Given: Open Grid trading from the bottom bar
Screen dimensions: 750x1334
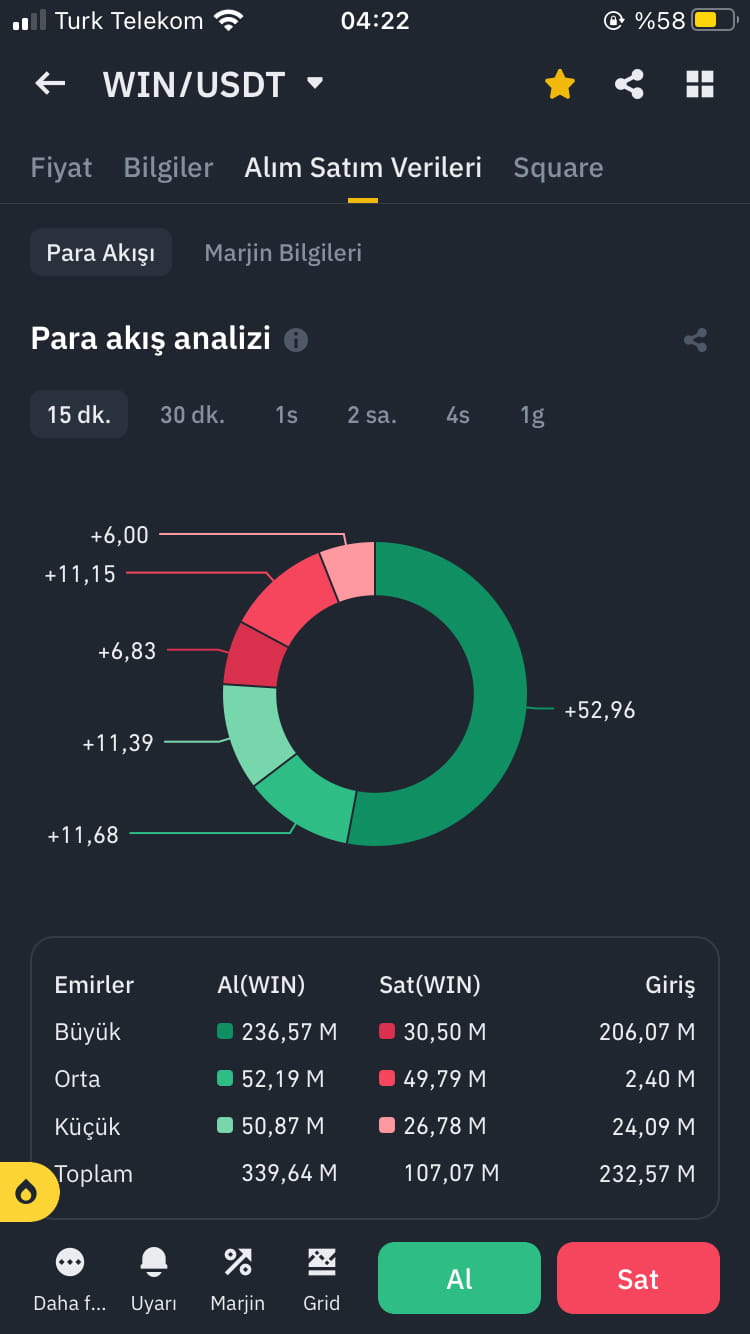Looking at the screenshot, I should tap(321, 1277).
